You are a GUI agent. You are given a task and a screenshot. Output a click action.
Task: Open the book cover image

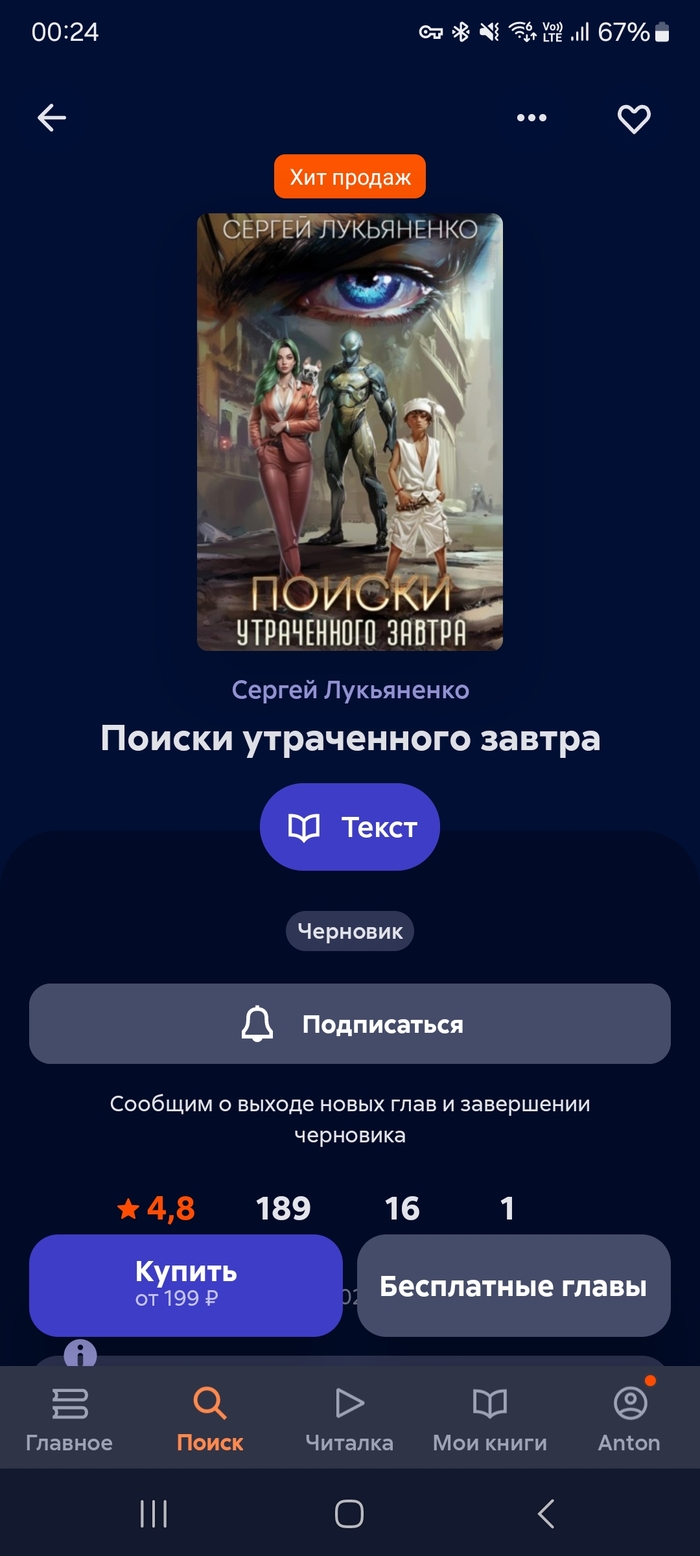click(350, 432)
